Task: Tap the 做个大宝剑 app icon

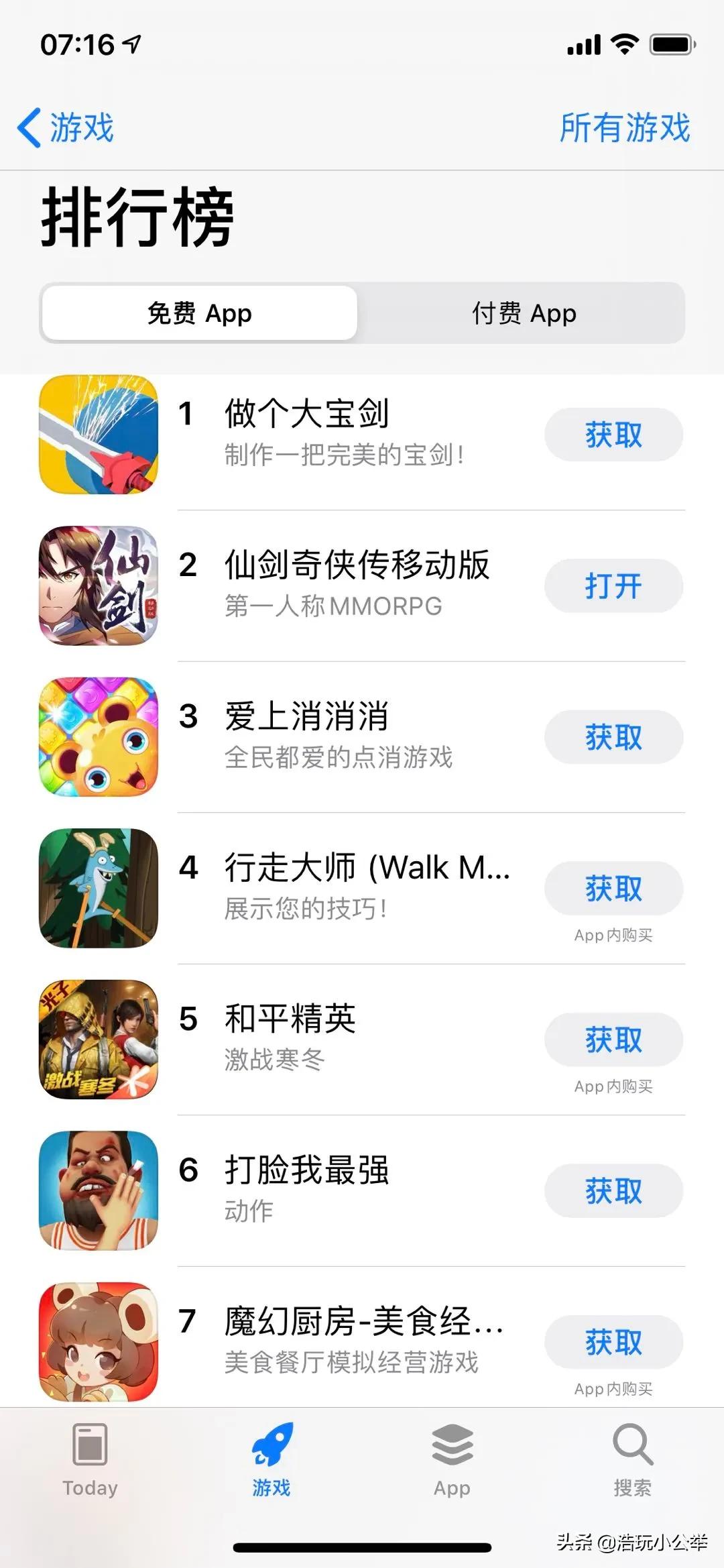Action: tap(97, 436)
